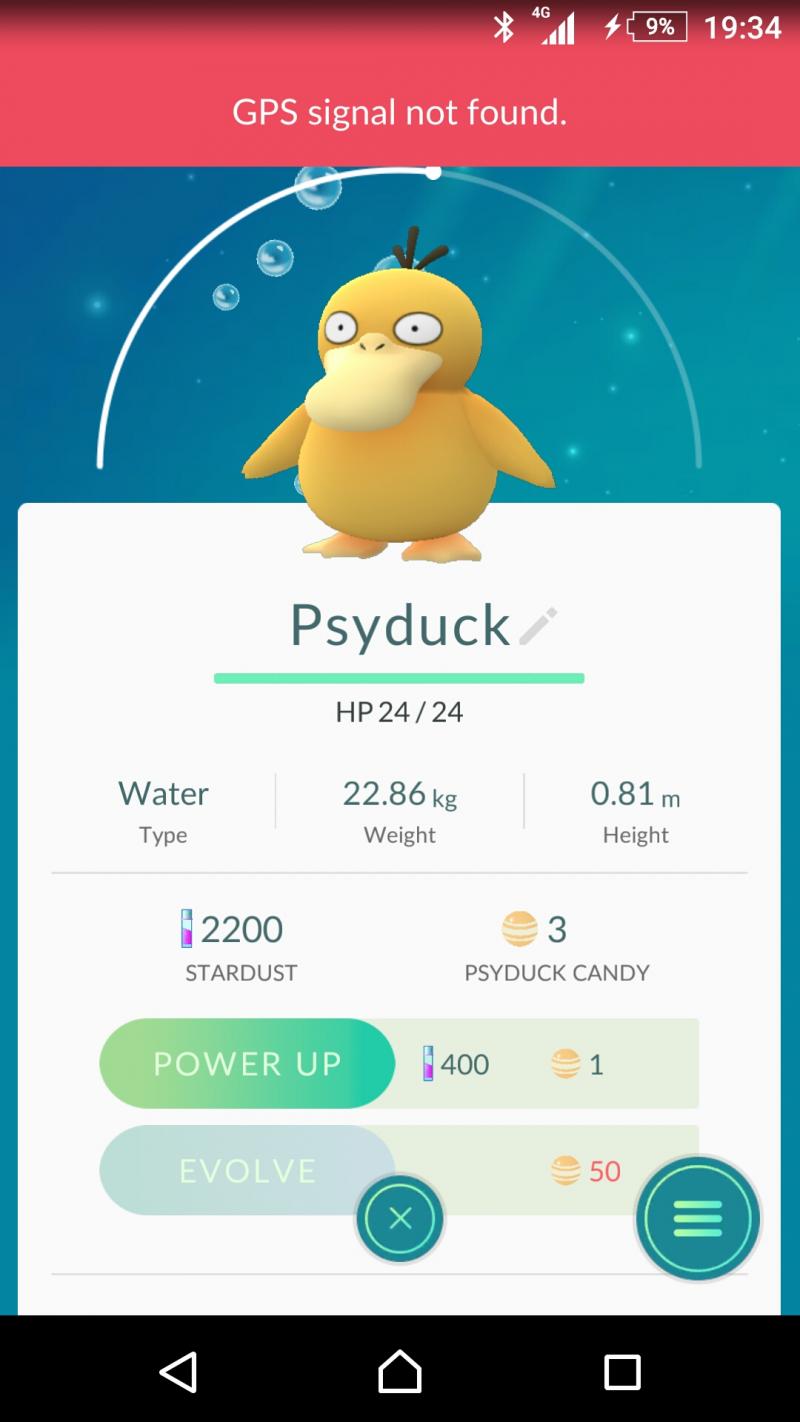This screenshot has width=800, height=1422.
Task: Close the Pokémon detail screen
Action: click(x=400, y=1218)
